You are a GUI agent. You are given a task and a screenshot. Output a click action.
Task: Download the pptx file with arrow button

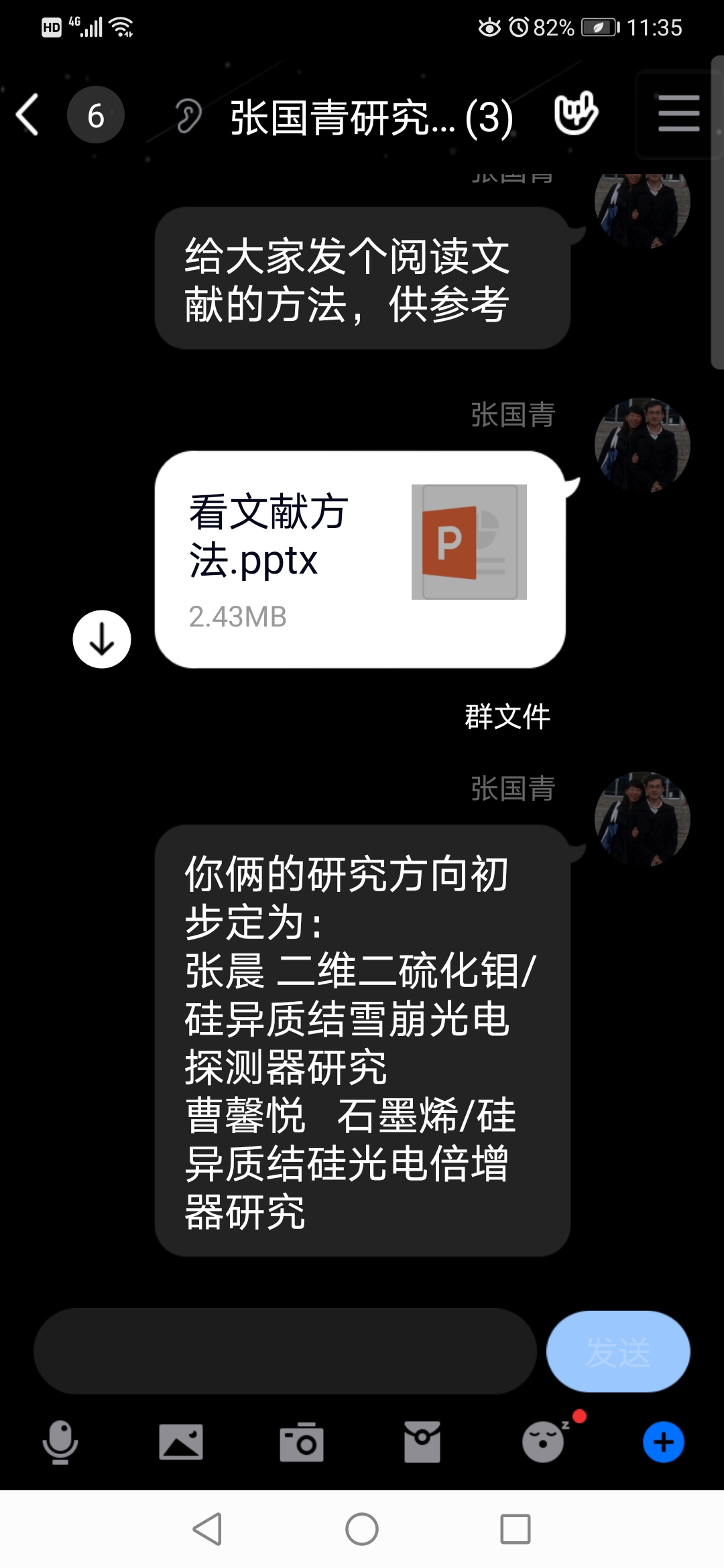pos(102,639)
